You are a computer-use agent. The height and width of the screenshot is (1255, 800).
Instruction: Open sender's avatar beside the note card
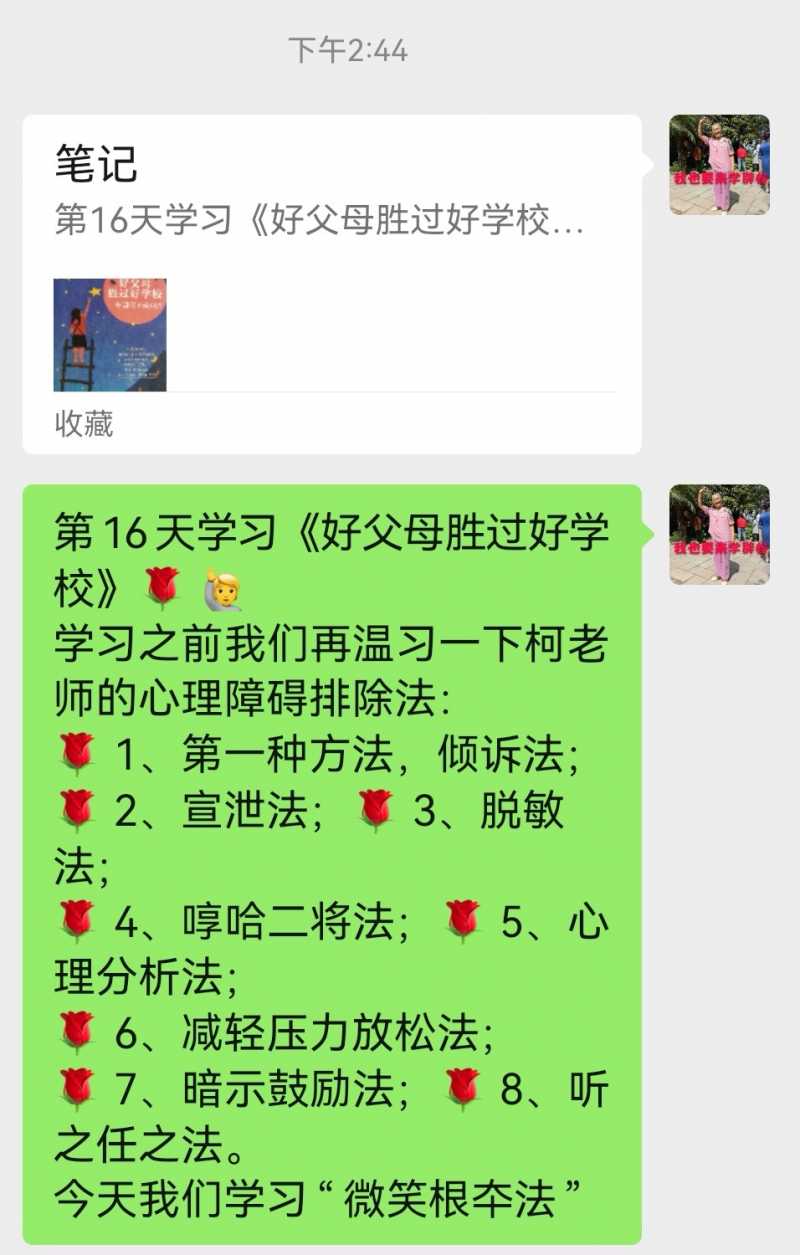click(x=719, y=165)
